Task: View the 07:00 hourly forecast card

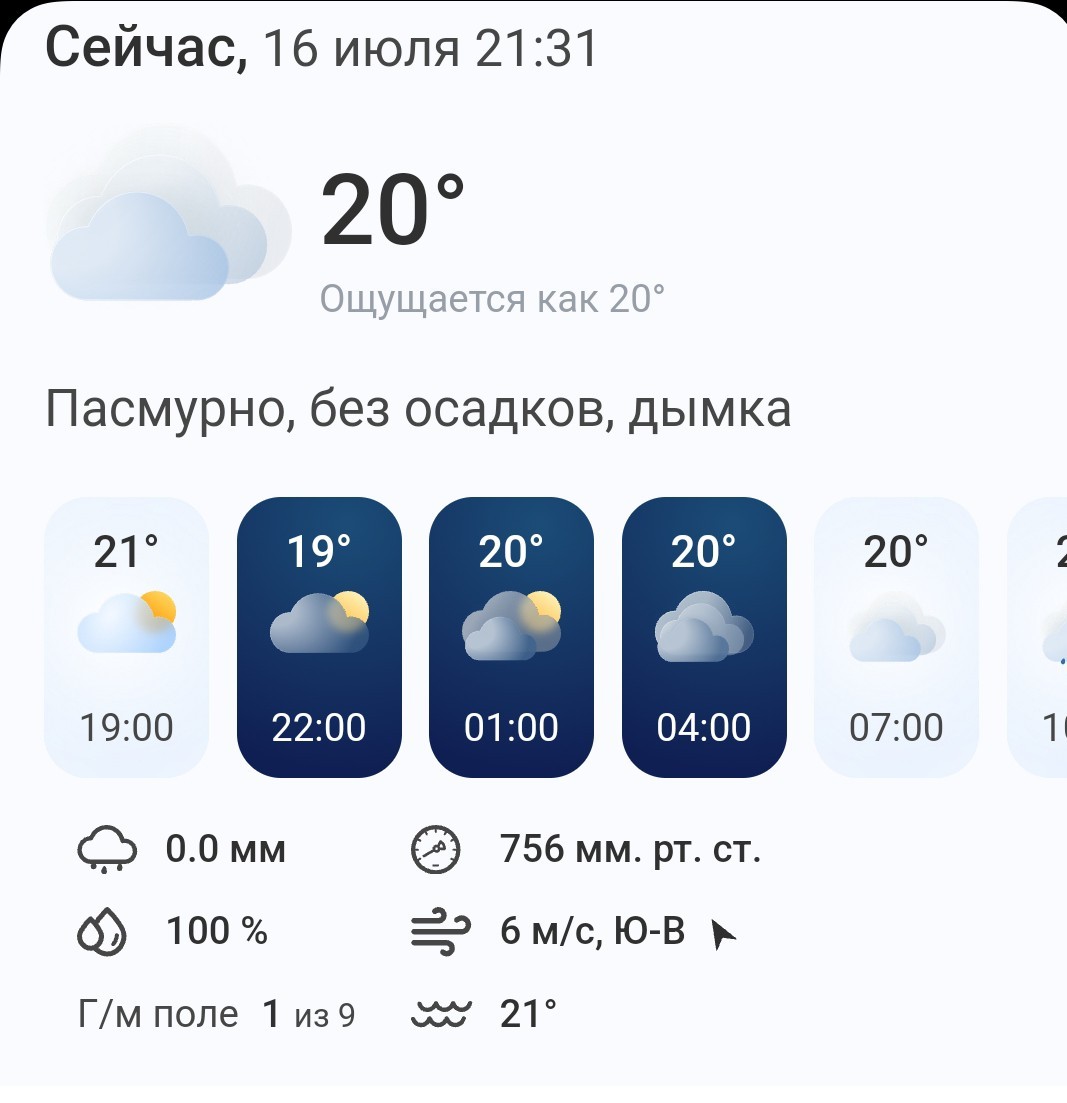Action: click(x=896, y=637)
